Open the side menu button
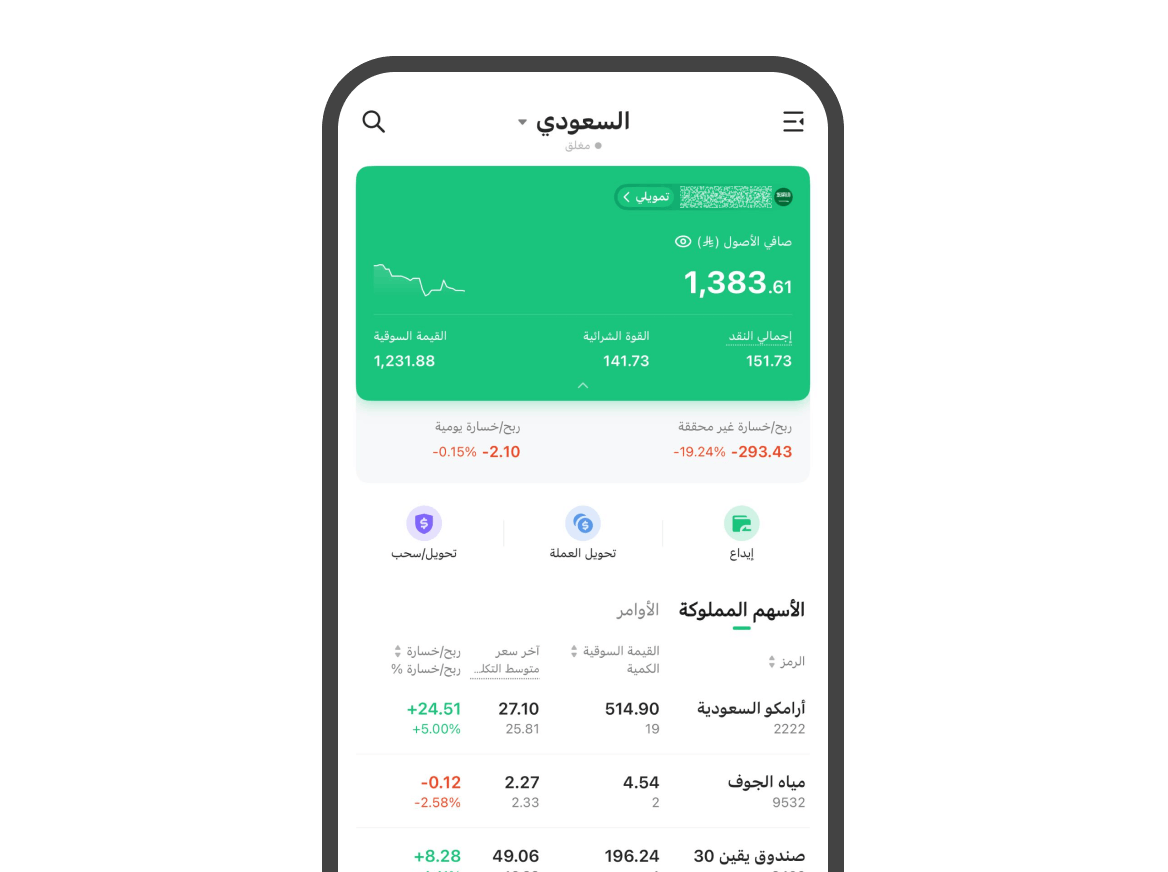The width and height of the screenshot is (1168, 872). coord(793,122)
